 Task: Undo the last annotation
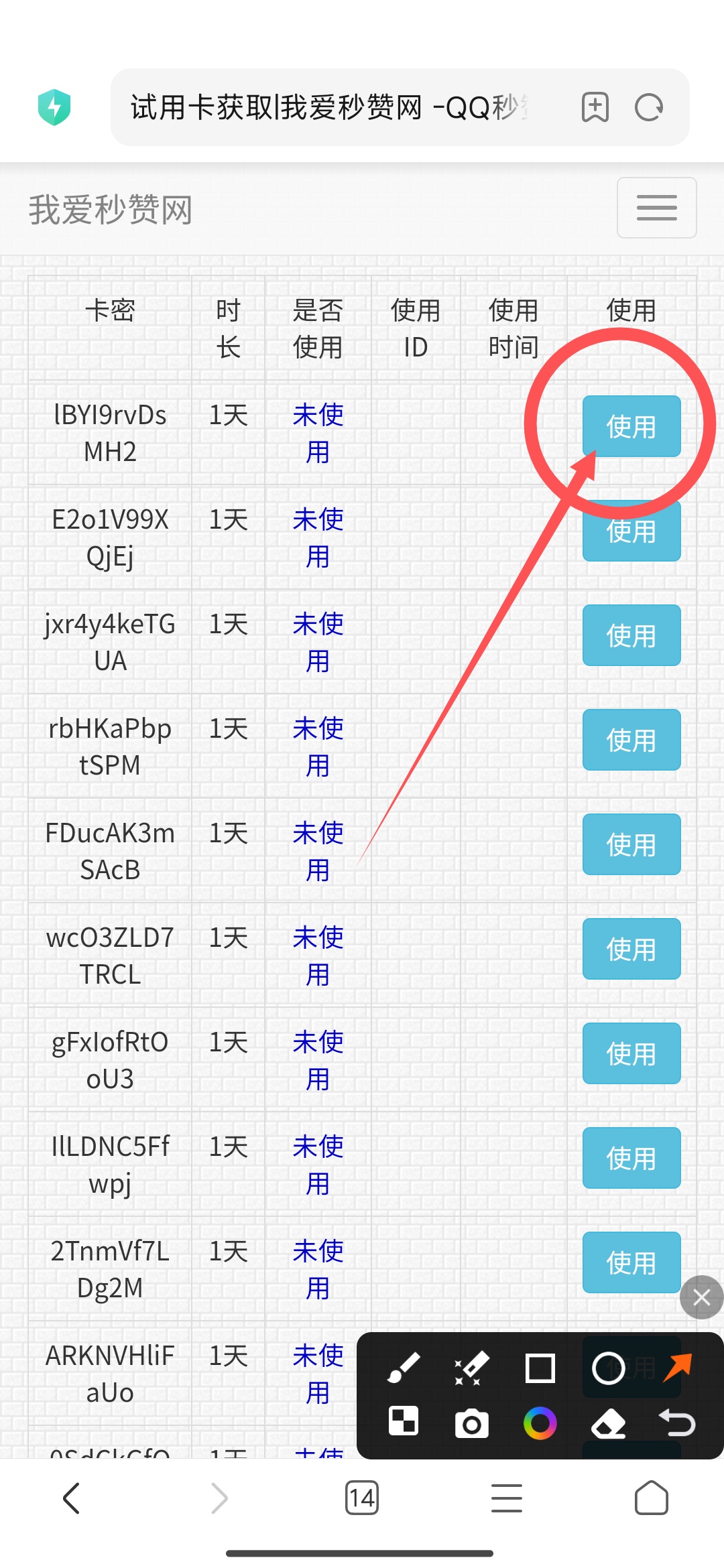click(x=677, y=1423)
